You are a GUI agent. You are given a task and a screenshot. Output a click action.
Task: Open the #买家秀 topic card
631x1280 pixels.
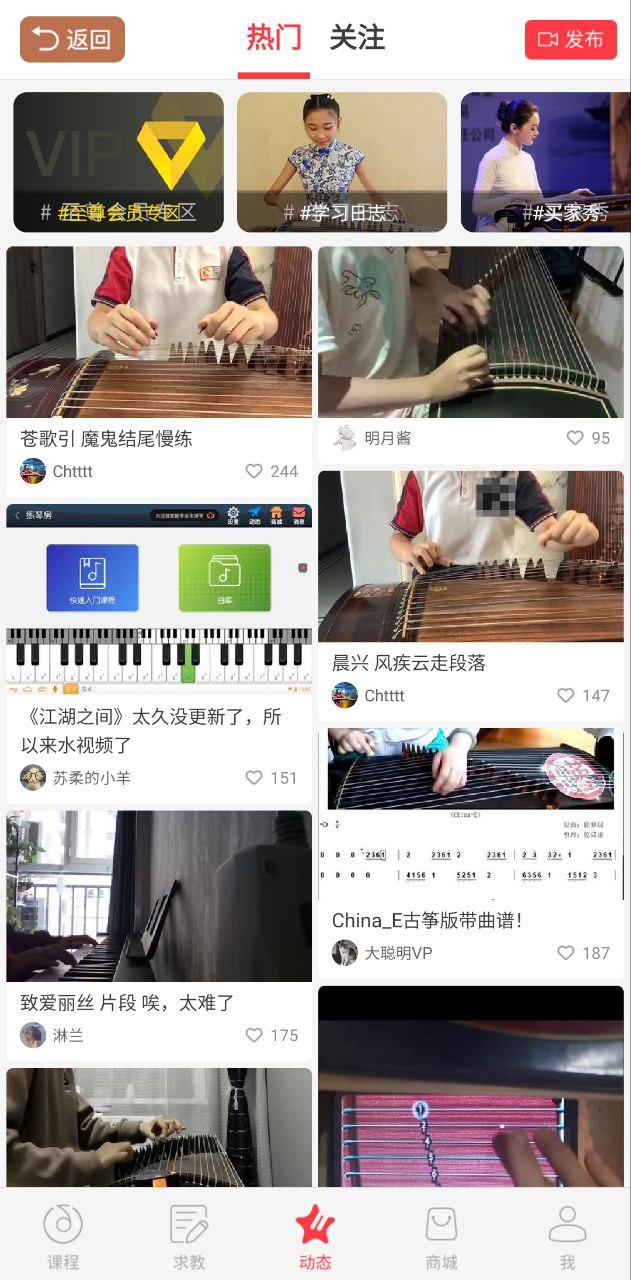point(545,162)
